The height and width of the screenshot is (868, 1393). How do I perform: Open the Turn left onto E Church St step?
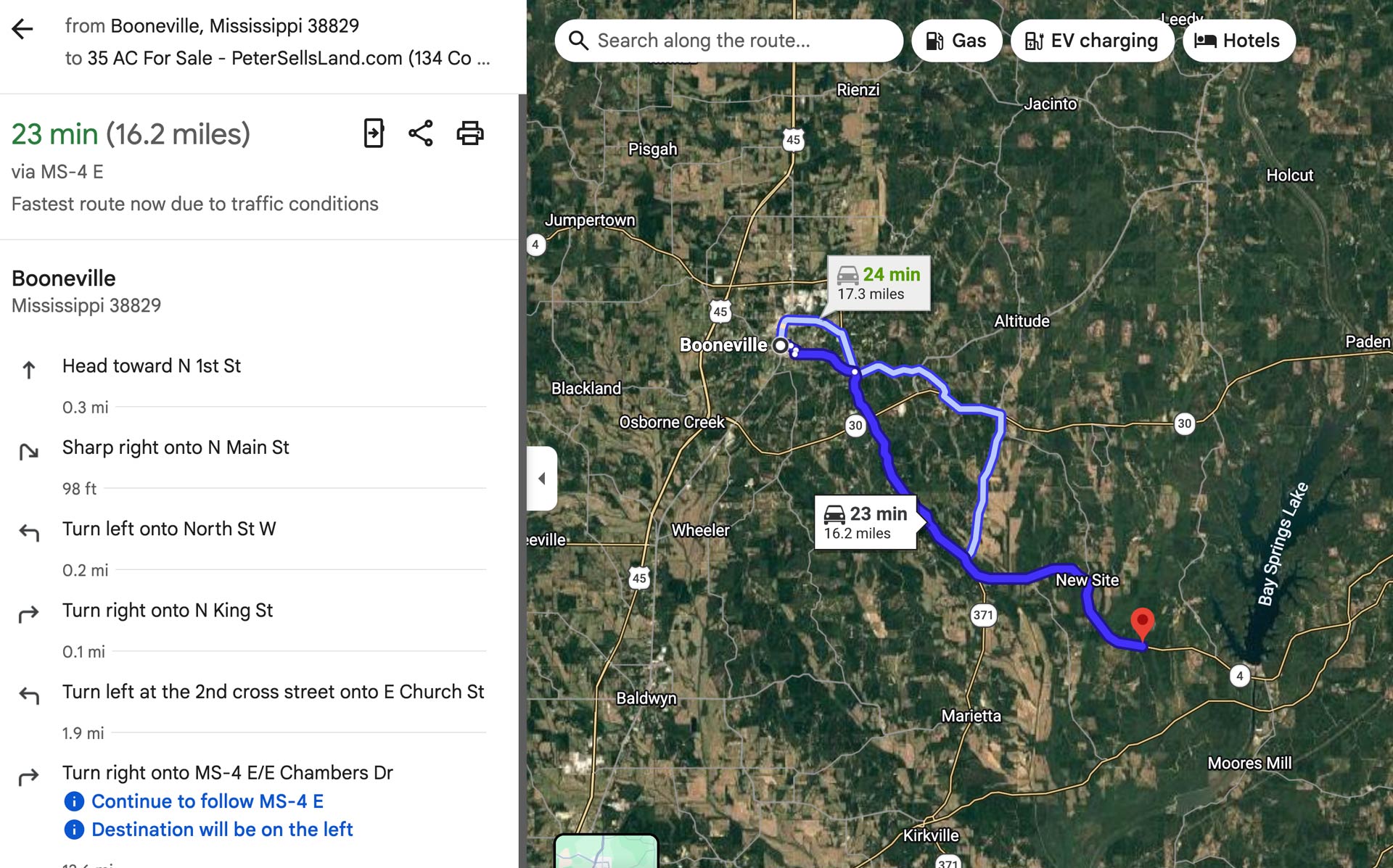pyautogui.click(x=273, y=692)
